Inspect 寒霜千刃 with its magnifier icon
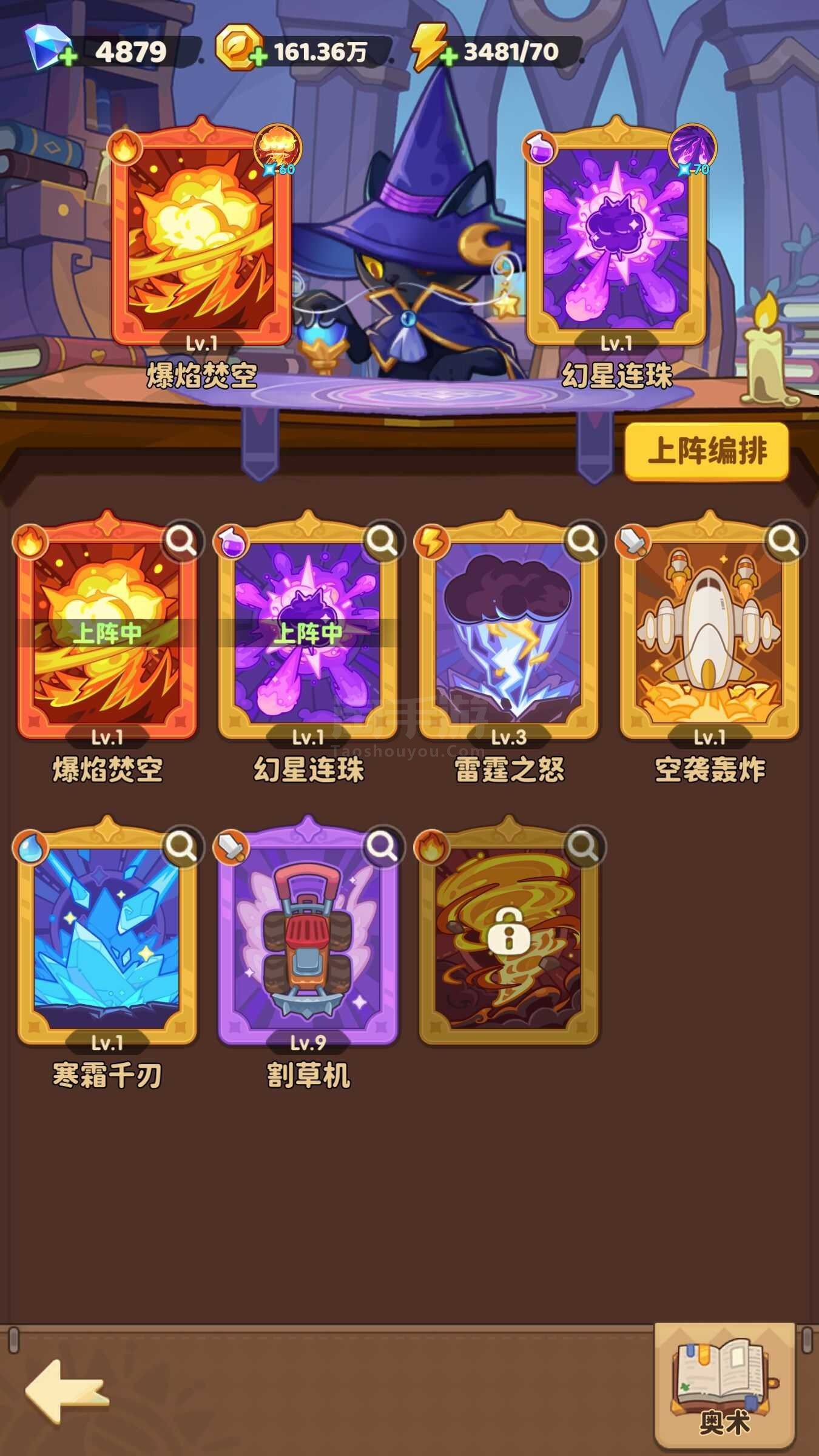Screen dimensions: 819x1456 click(x=181, y=845)
